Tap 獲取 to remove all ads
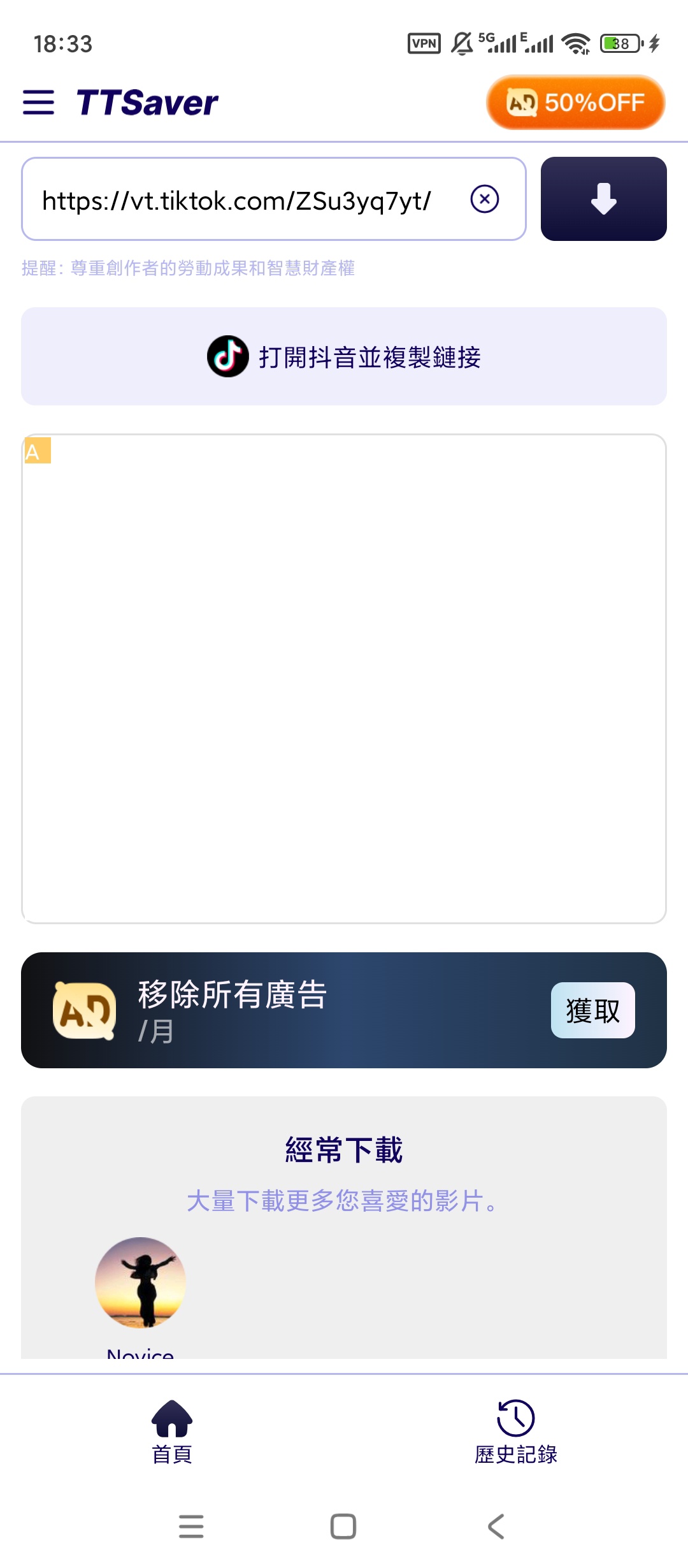Image resolution: width=688 pixels, height=1568 pixels. pyautogui.click(x=592, y=1010)
